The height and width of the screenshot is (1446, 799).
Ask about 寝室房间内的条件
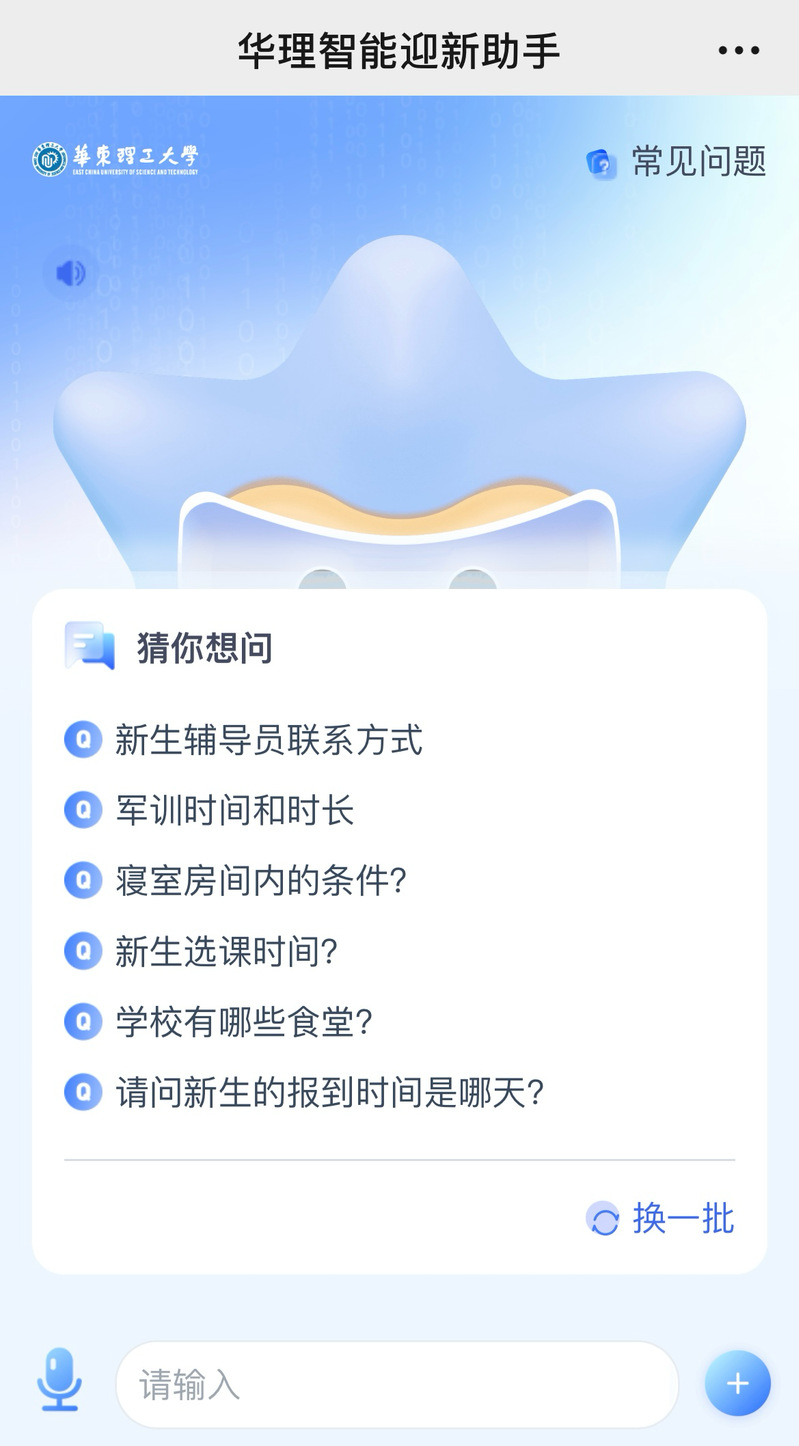pos(236,881)
